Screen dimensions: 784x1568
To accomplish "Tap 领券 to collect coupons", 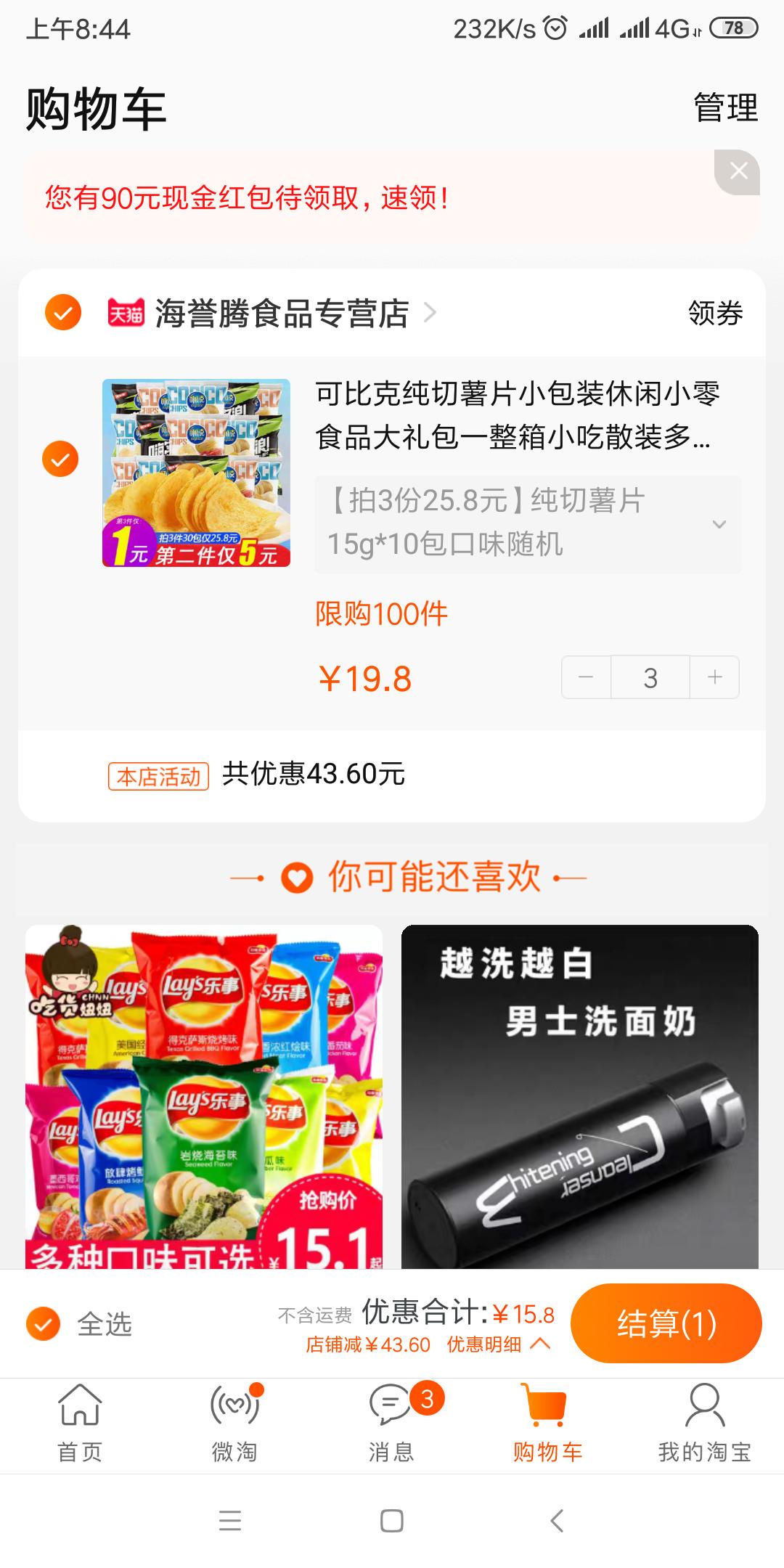I will [x=715, y=314].
